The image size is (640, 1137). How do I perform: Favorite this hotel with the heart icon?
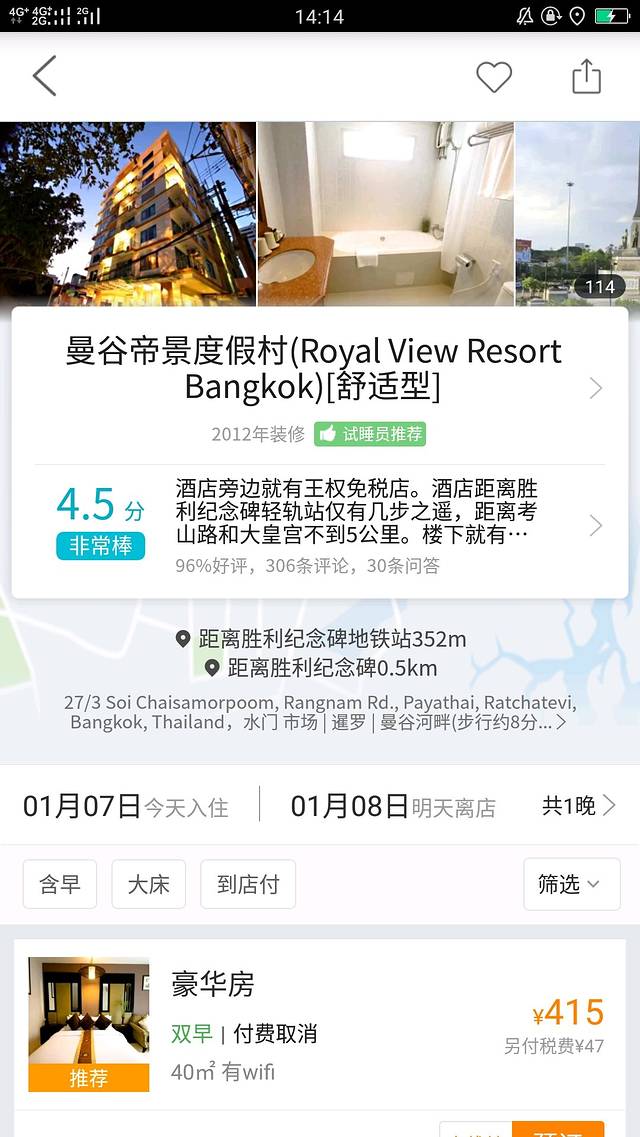[x=493, y=77]
